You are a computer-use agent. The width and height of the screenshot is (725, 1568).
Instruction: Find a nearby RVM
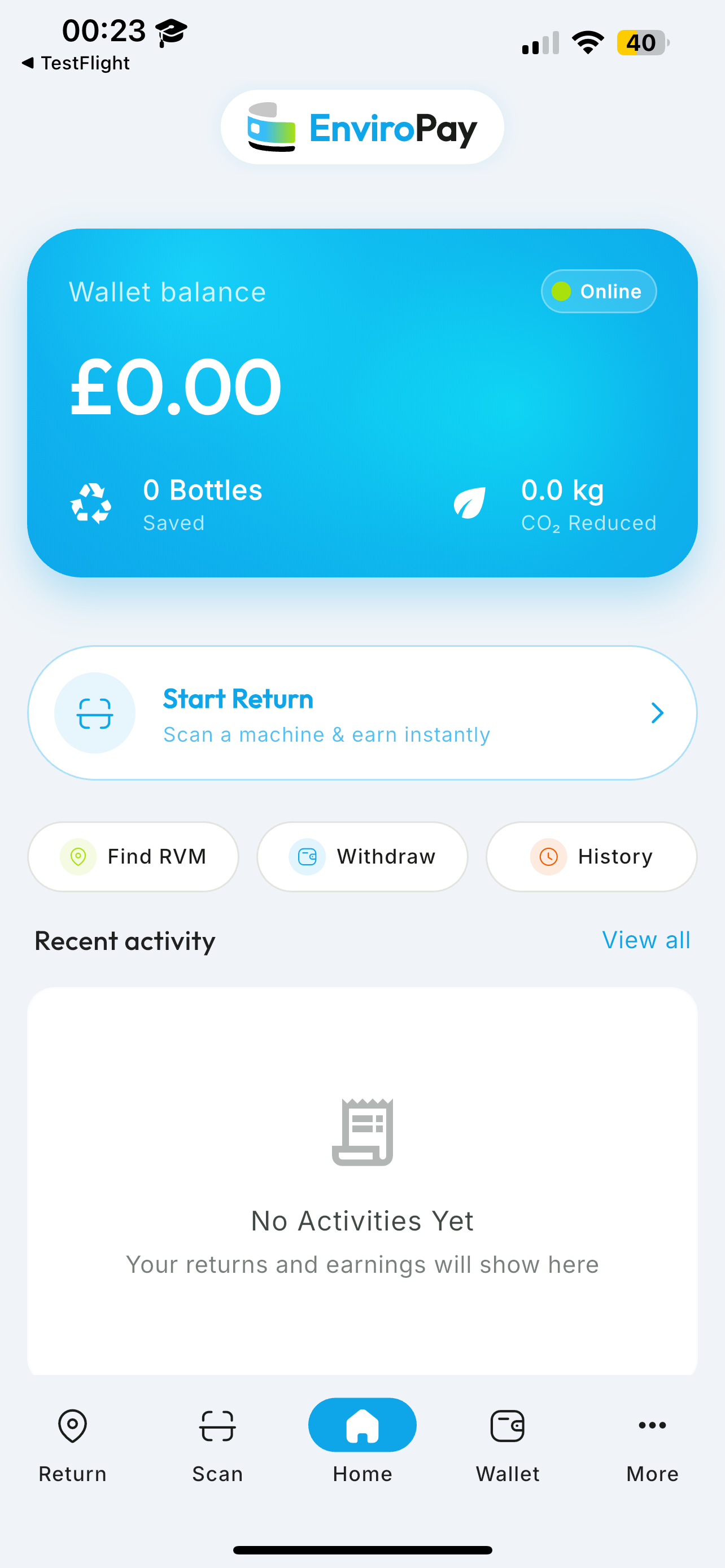(133, 856)
